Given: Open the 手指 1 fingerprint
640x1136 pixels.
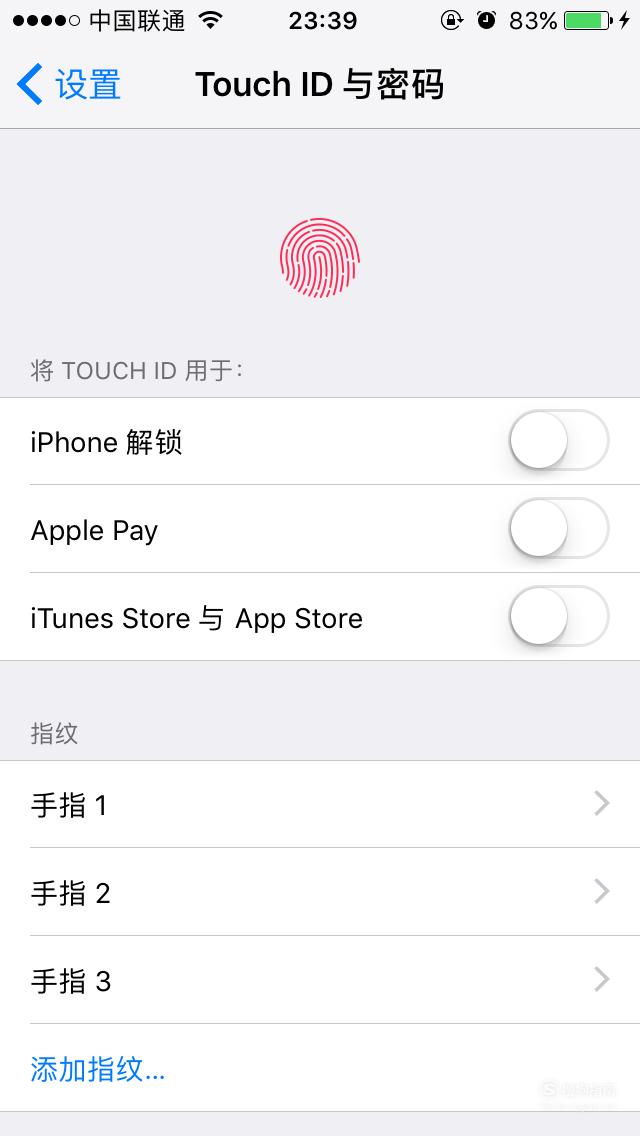Looking at the screenshot, I should [320, 804].
